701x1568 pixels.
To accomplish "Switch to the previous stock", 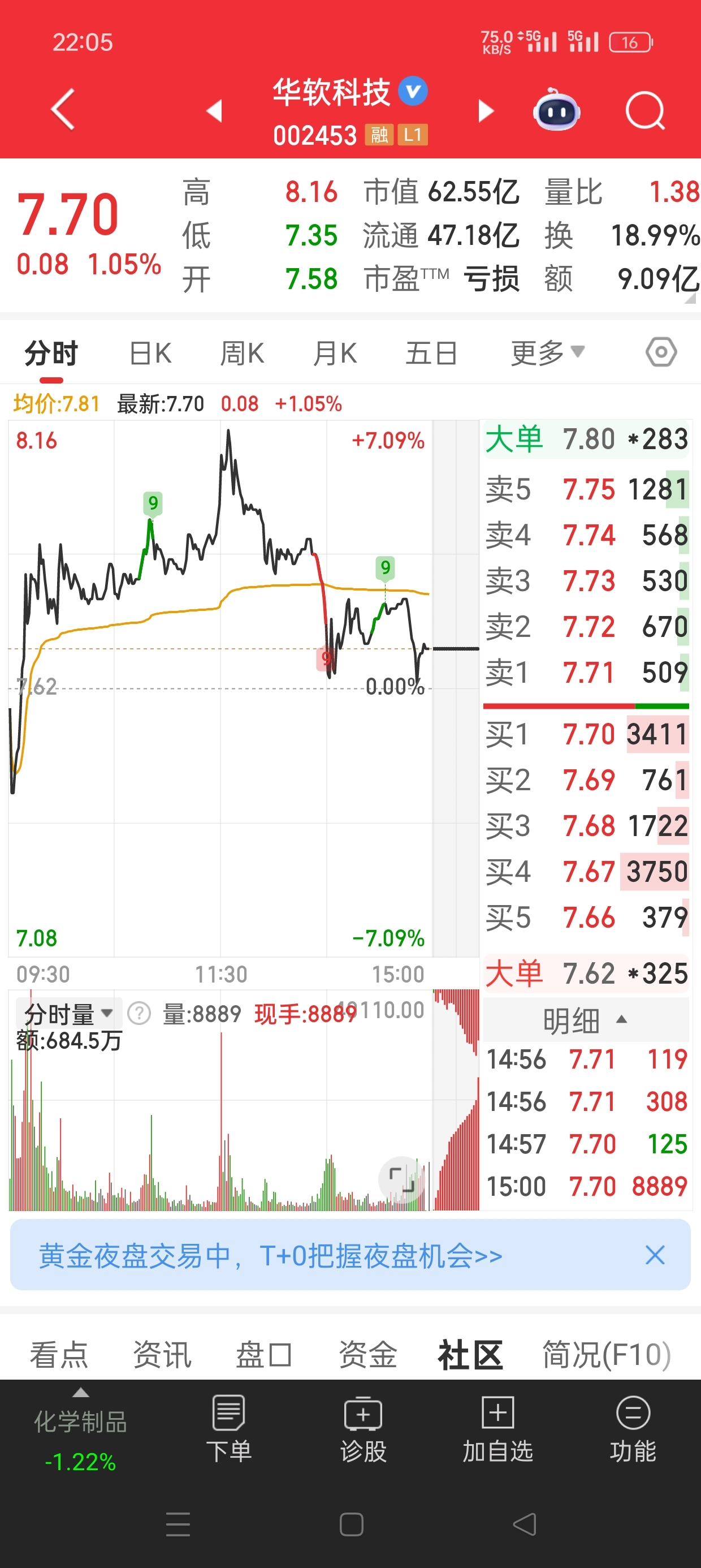I will click(214, 111).
